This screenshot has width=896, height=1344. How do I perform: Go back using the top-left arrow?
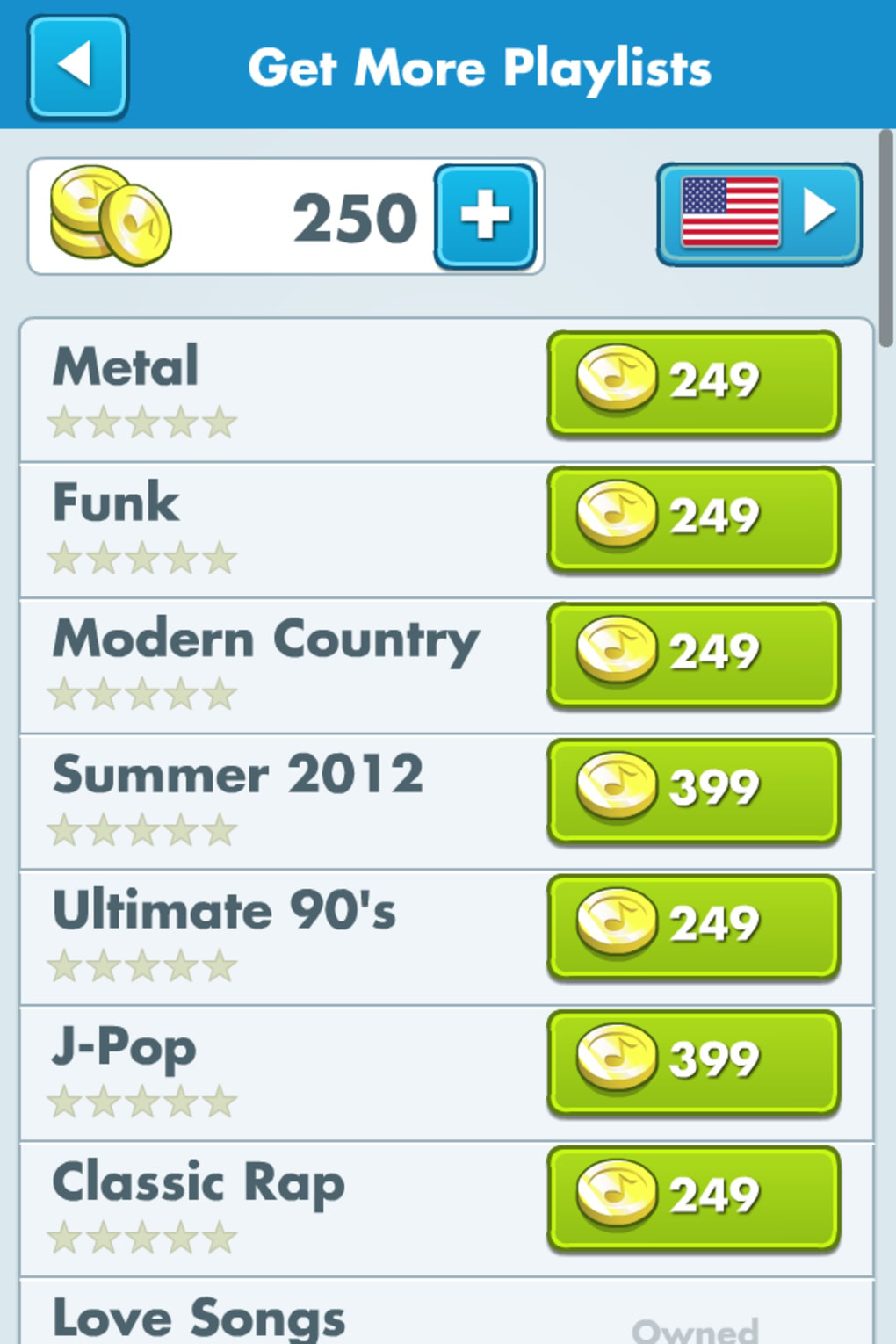(x=77, y=67)
